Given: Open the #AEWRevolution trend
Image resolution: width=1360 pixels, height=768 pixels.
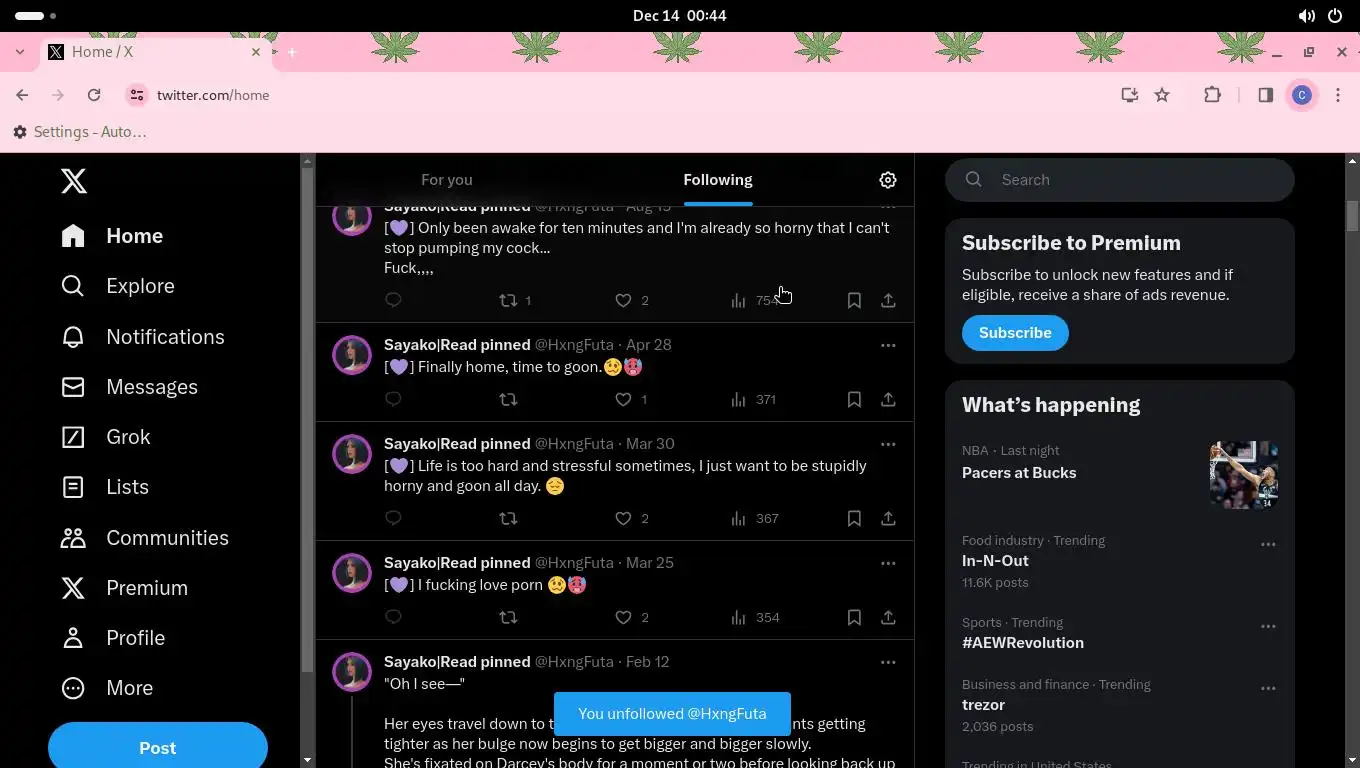Looking at the screenshot, I should pyautogui.click(x=1022, y=643).
